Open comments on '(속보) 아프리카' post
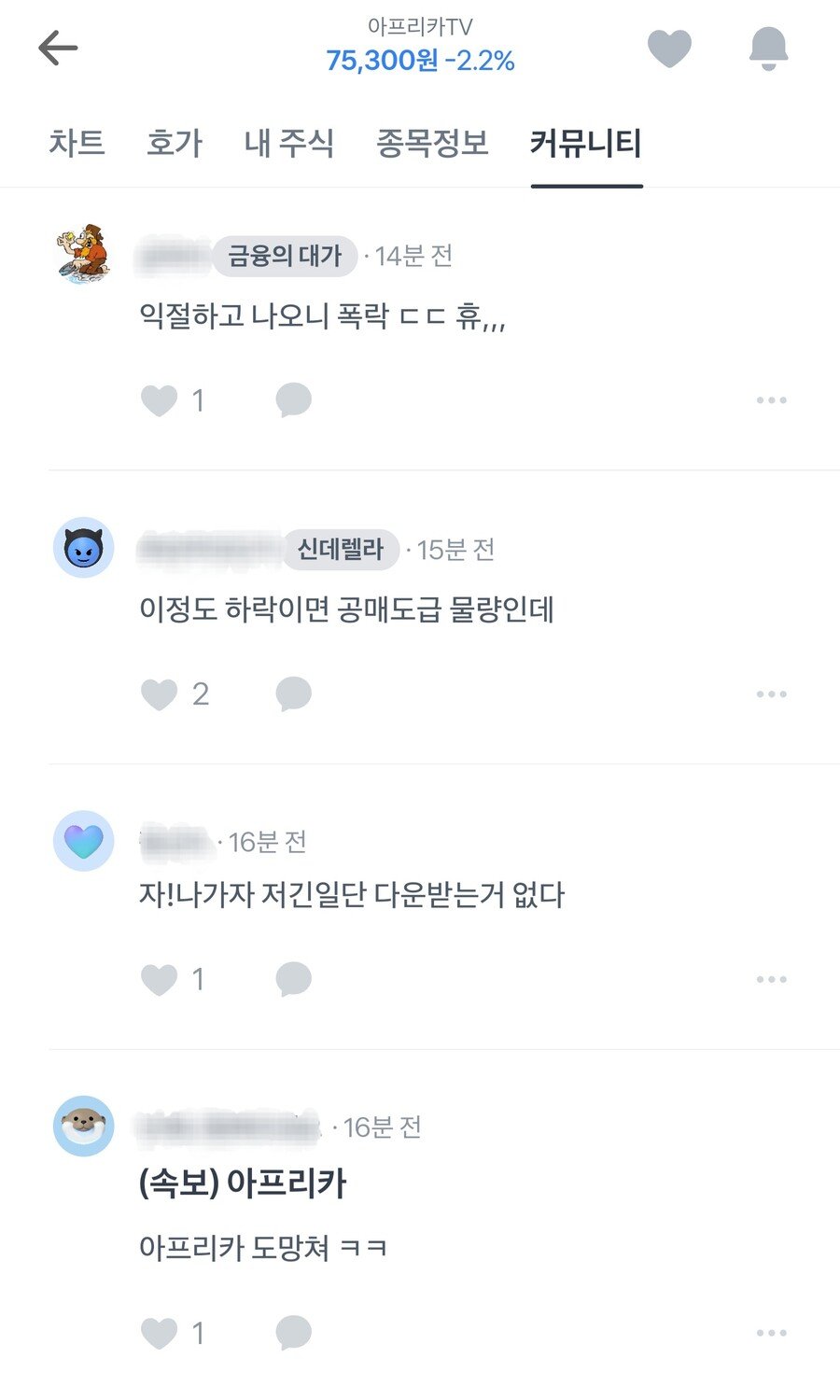Screen dimensions: 840x1400 [293, 1332]
